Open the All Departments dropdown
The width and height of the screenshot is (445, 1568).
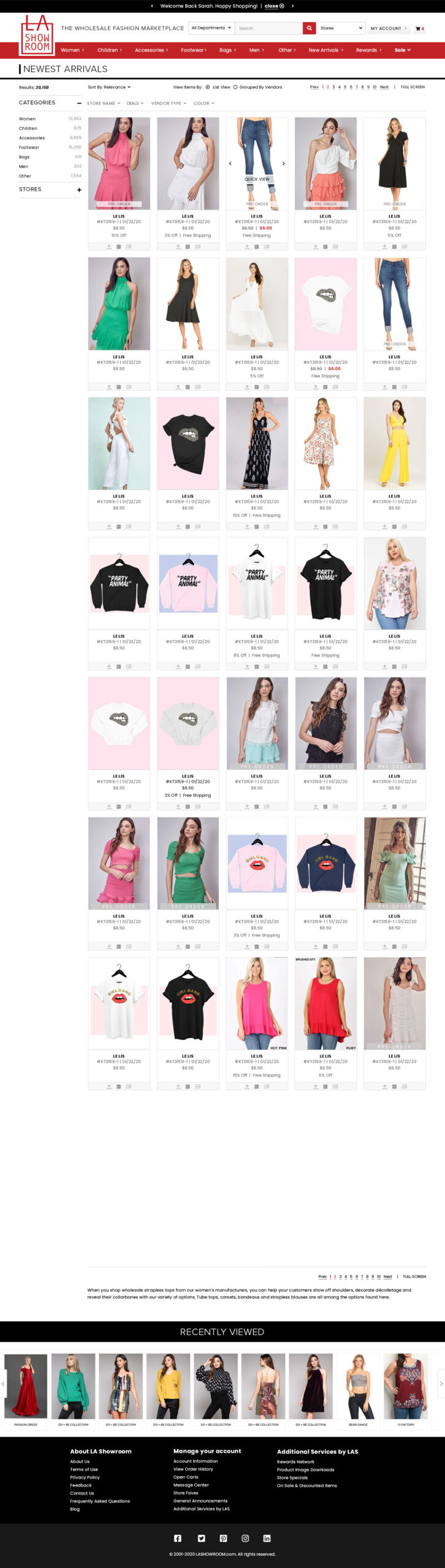pyautogui.click(x=211, y=28)
